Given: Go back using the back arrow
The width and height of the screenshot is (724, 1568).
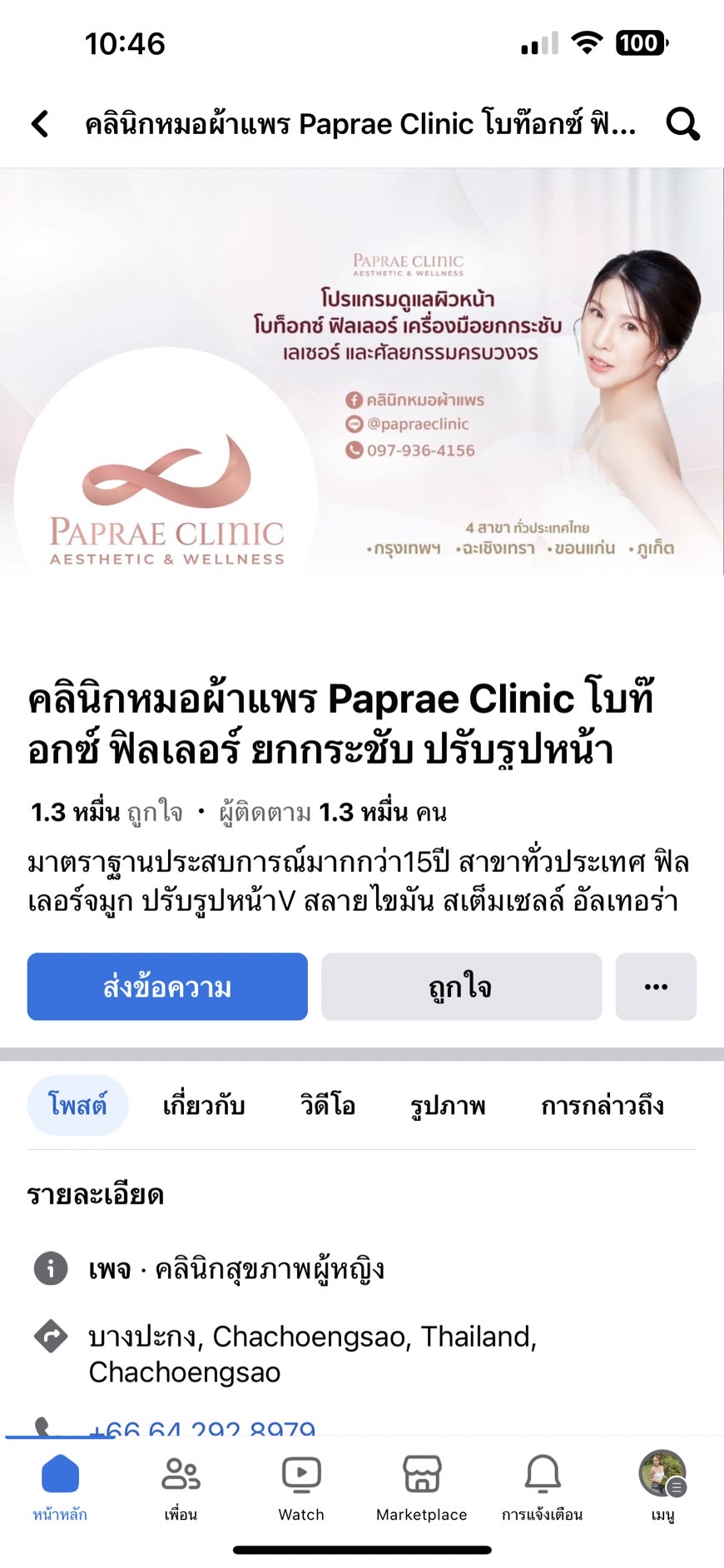Looking at the screenshot, I should coord(38,124).
